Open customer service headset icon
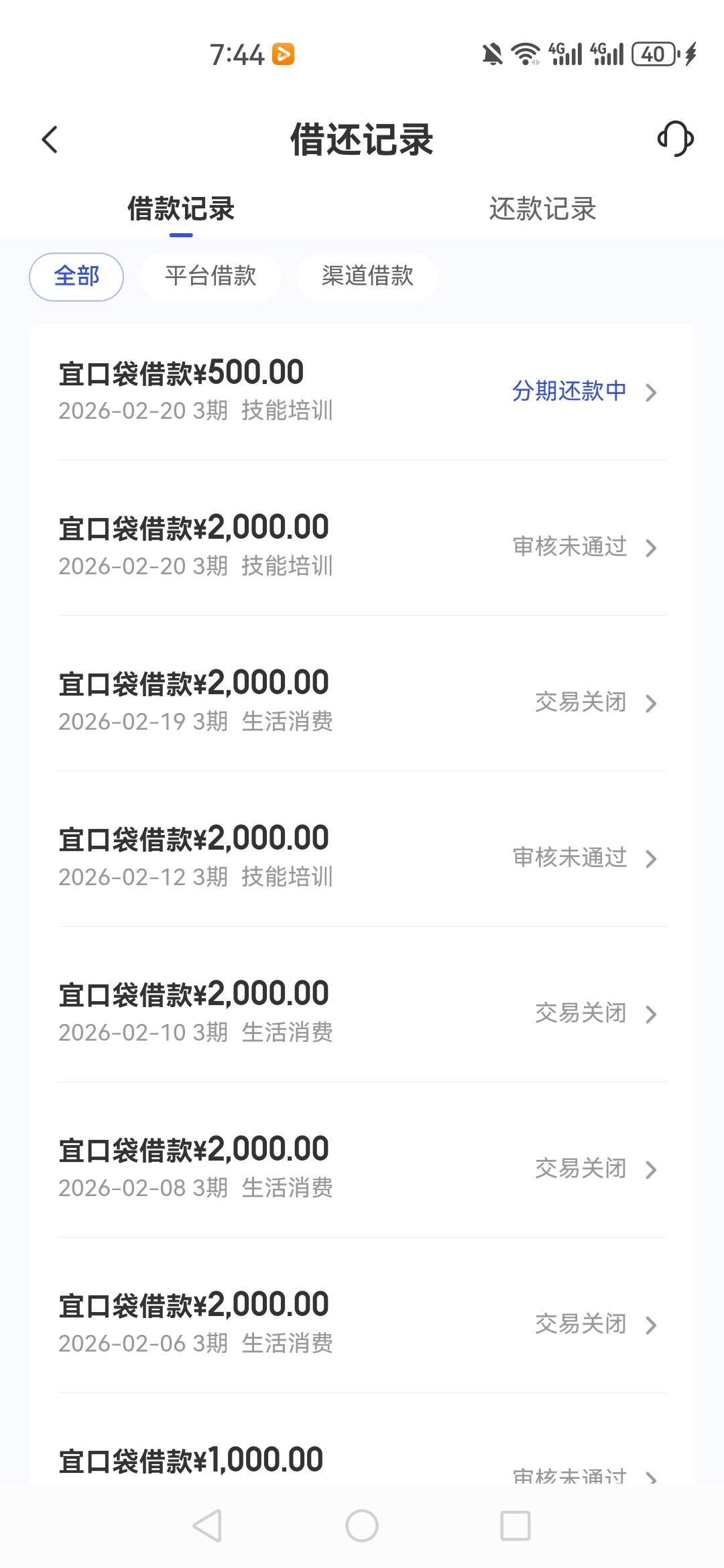724x1568 pixels. tap(675, 139)
